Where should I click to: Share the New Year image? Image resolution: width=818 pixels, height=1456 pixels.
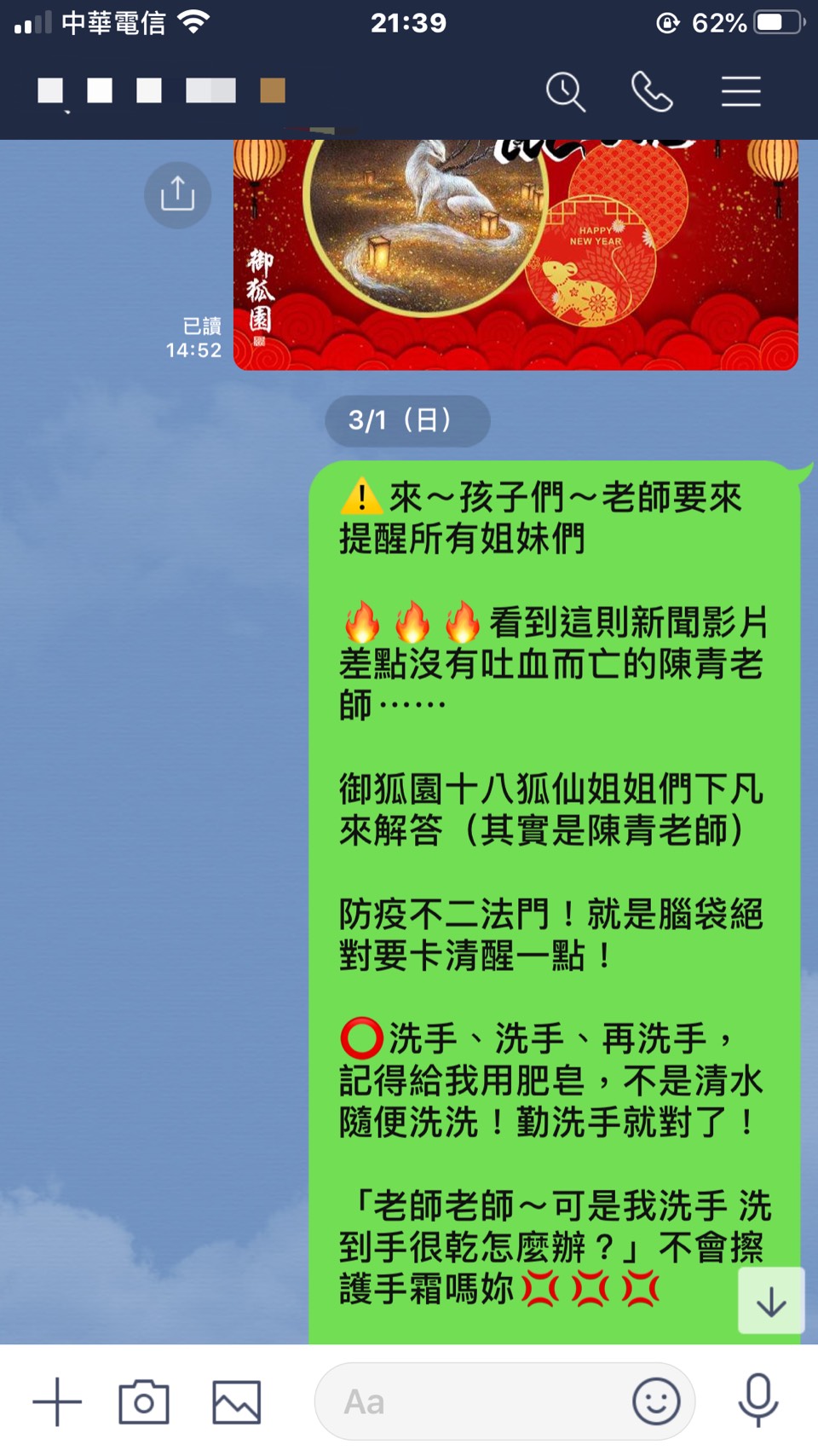click(x=177, y=194)
